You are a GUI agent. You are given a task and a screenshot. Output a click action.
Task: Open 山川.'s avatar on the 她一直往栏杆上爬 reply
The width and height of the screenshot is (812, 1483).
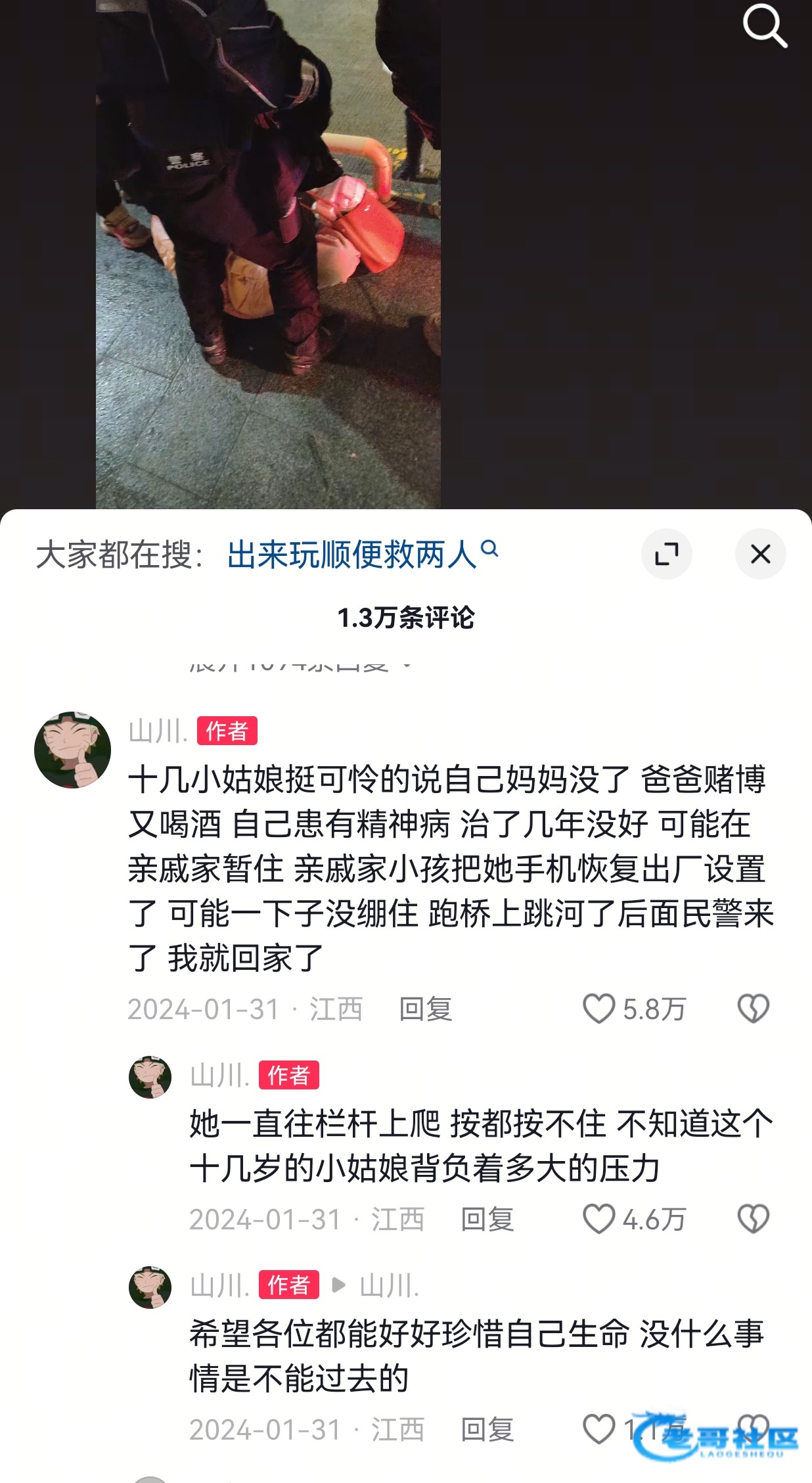(150, 1077)
